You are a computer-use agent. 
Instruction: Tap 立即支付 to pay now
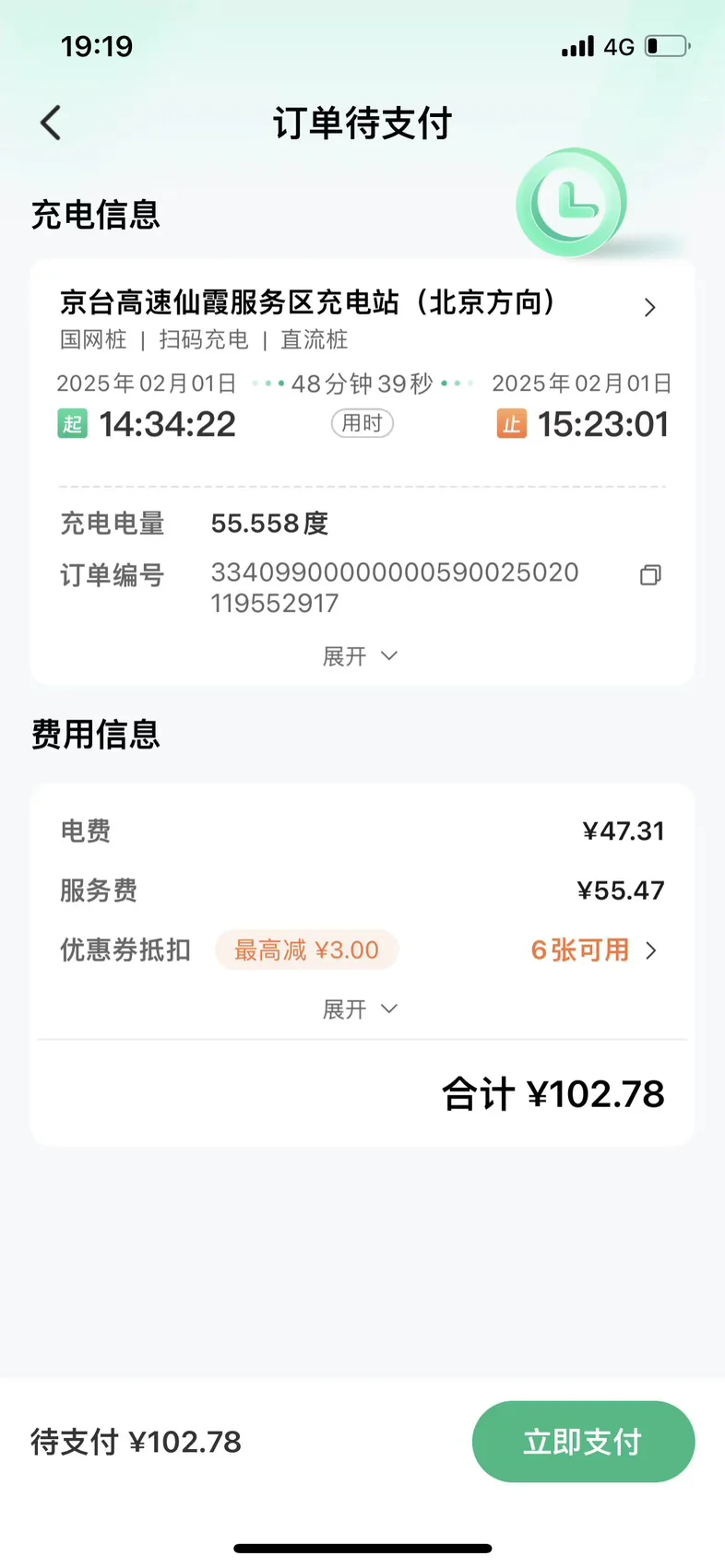click(x=583, y=1442)
